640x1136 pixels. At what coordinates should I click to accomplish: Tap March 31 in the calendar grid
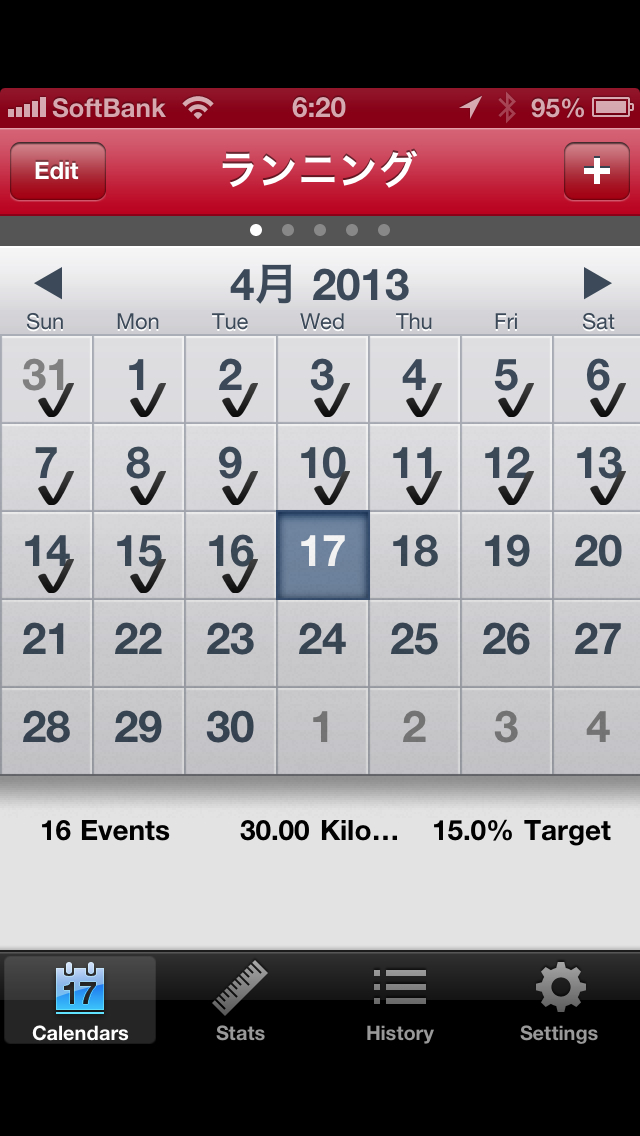coord(46,379)
